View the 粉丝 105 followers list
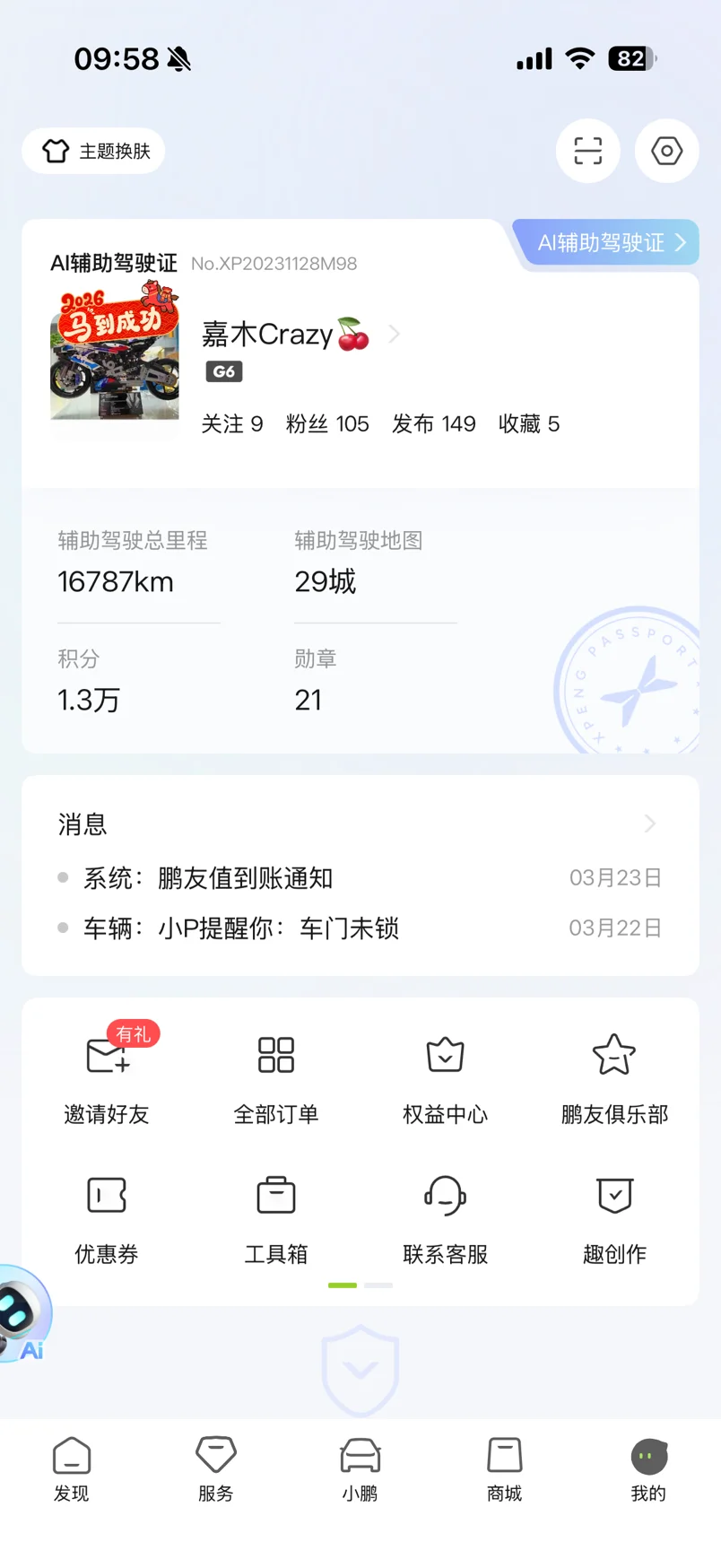The image size is (721, 1568). point(327,423)
